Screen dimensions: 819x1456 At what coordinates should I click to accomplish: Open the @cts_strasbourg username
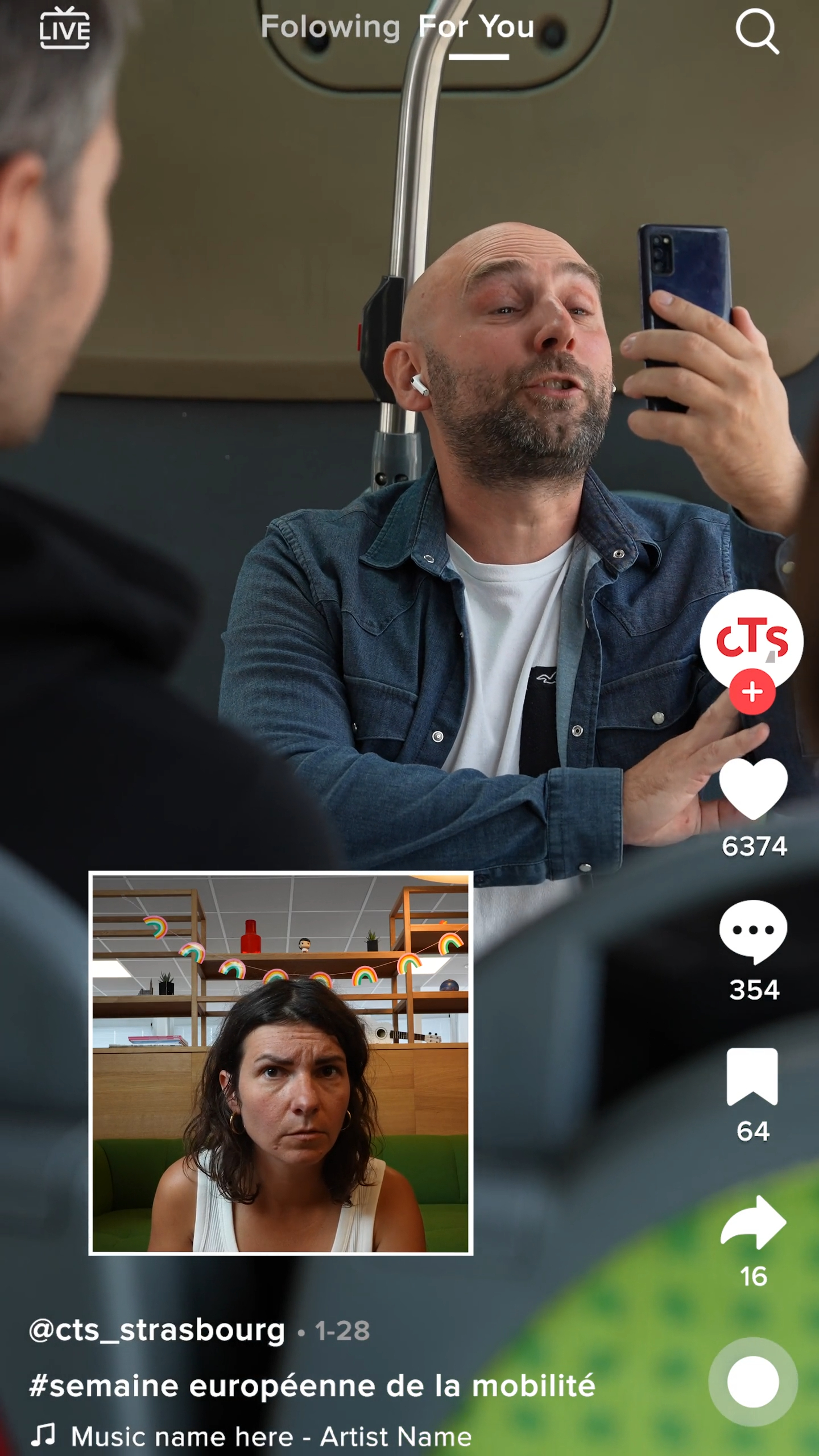(x=157, y=1331)
